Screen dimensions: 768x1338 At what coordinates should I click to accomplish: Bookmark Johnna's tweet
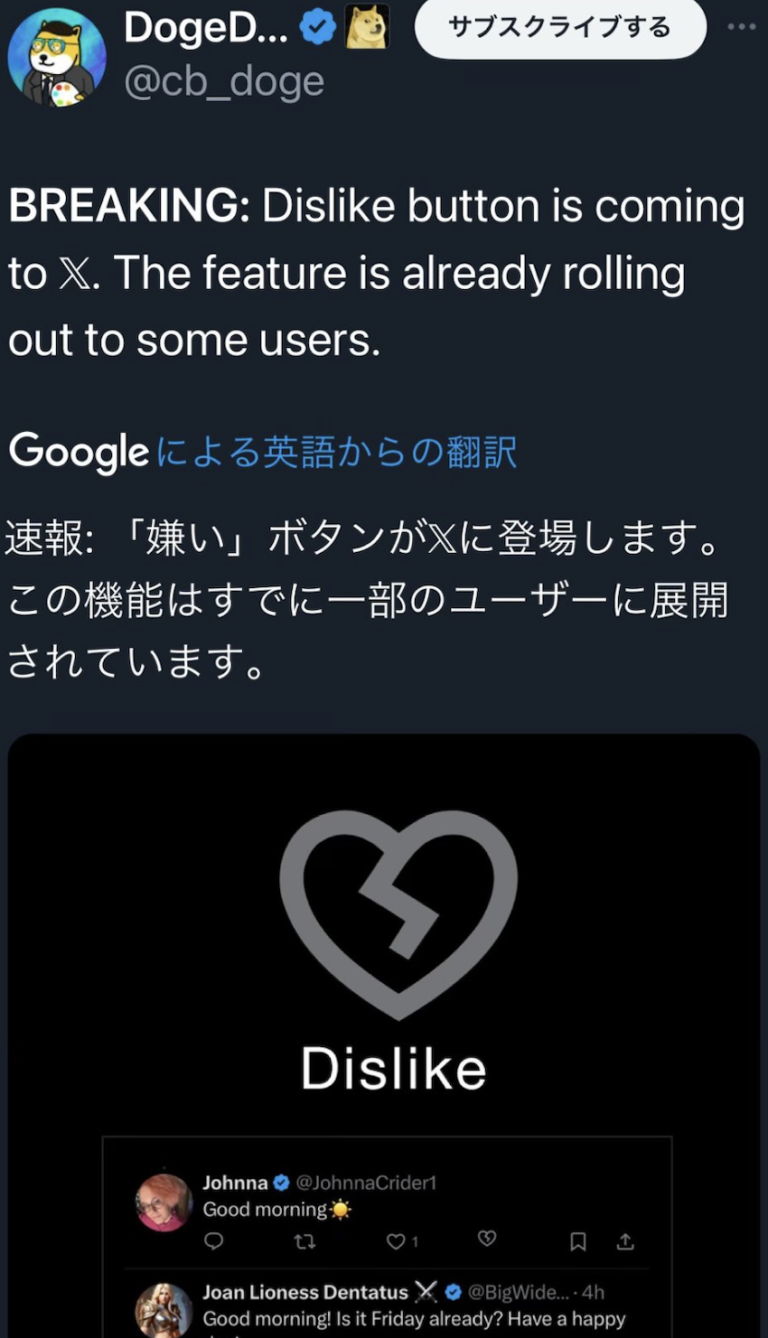coord(578,1240)
